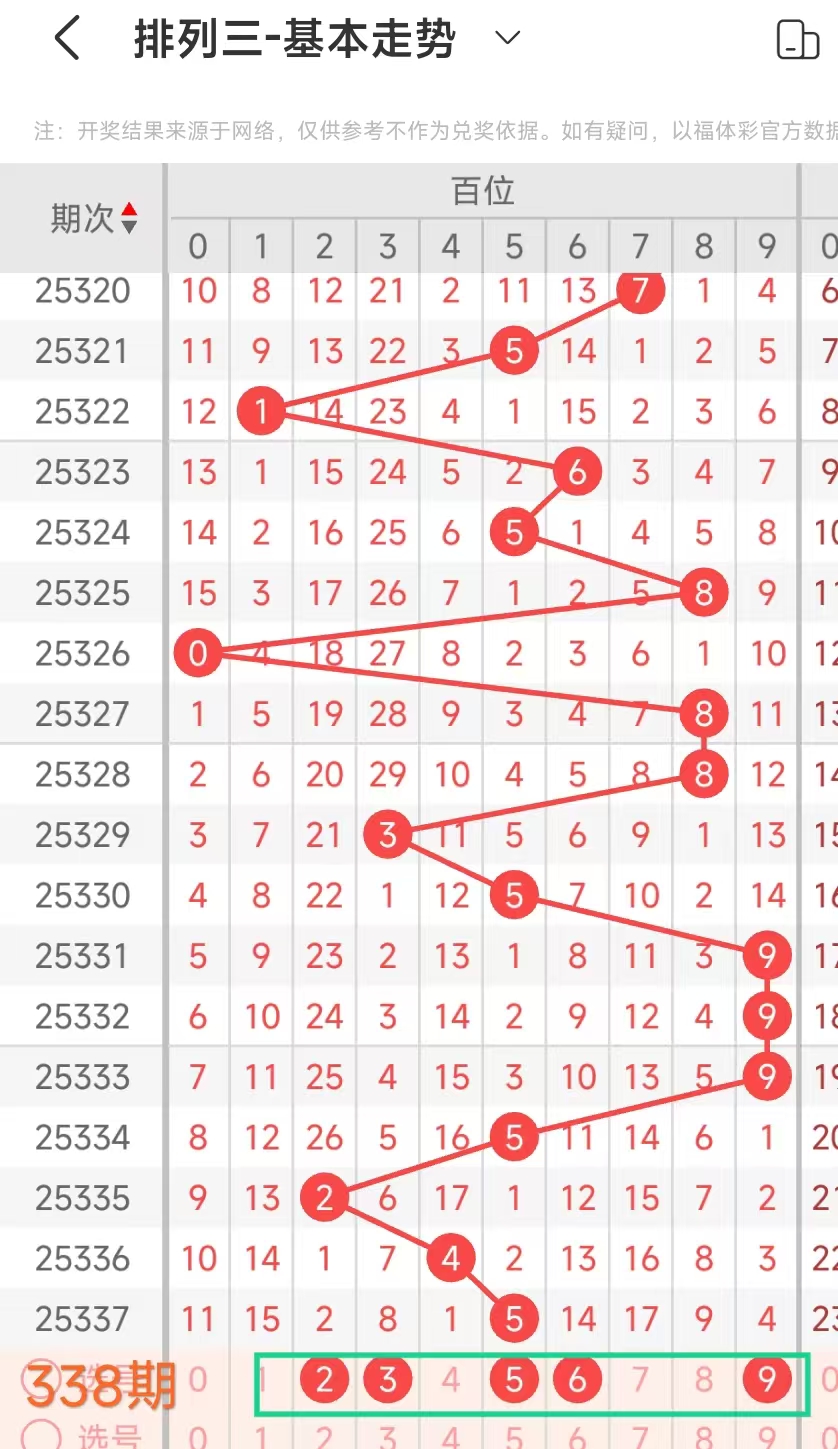The image size is (838, 1449).
Task: Deselect number 3 in the first 选号 row
Action: (x=388, y=1381)
